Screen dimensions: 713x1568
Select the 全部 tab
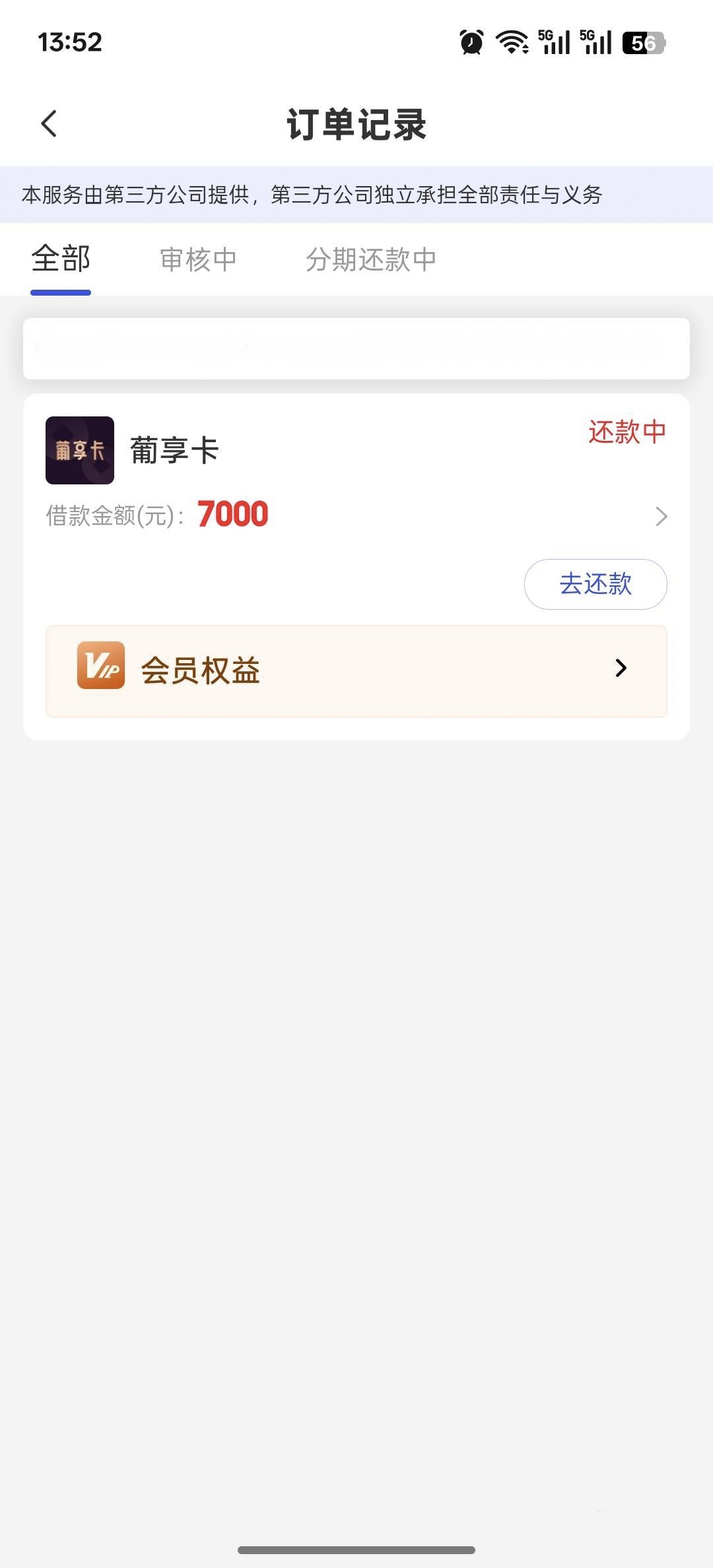[x=61, y=259]
